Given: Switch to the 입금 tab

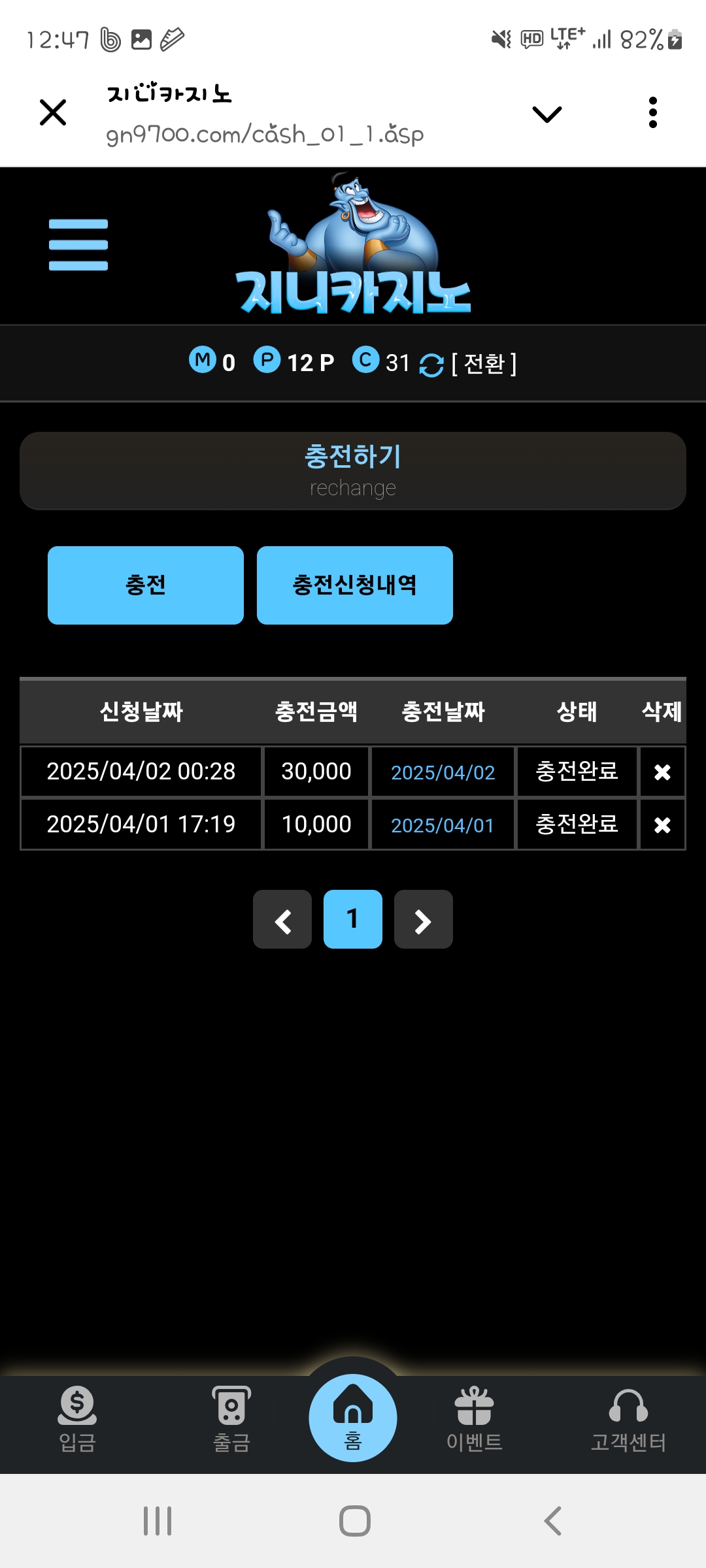Looking at the screenshot, I should (x=77, y=1419).
